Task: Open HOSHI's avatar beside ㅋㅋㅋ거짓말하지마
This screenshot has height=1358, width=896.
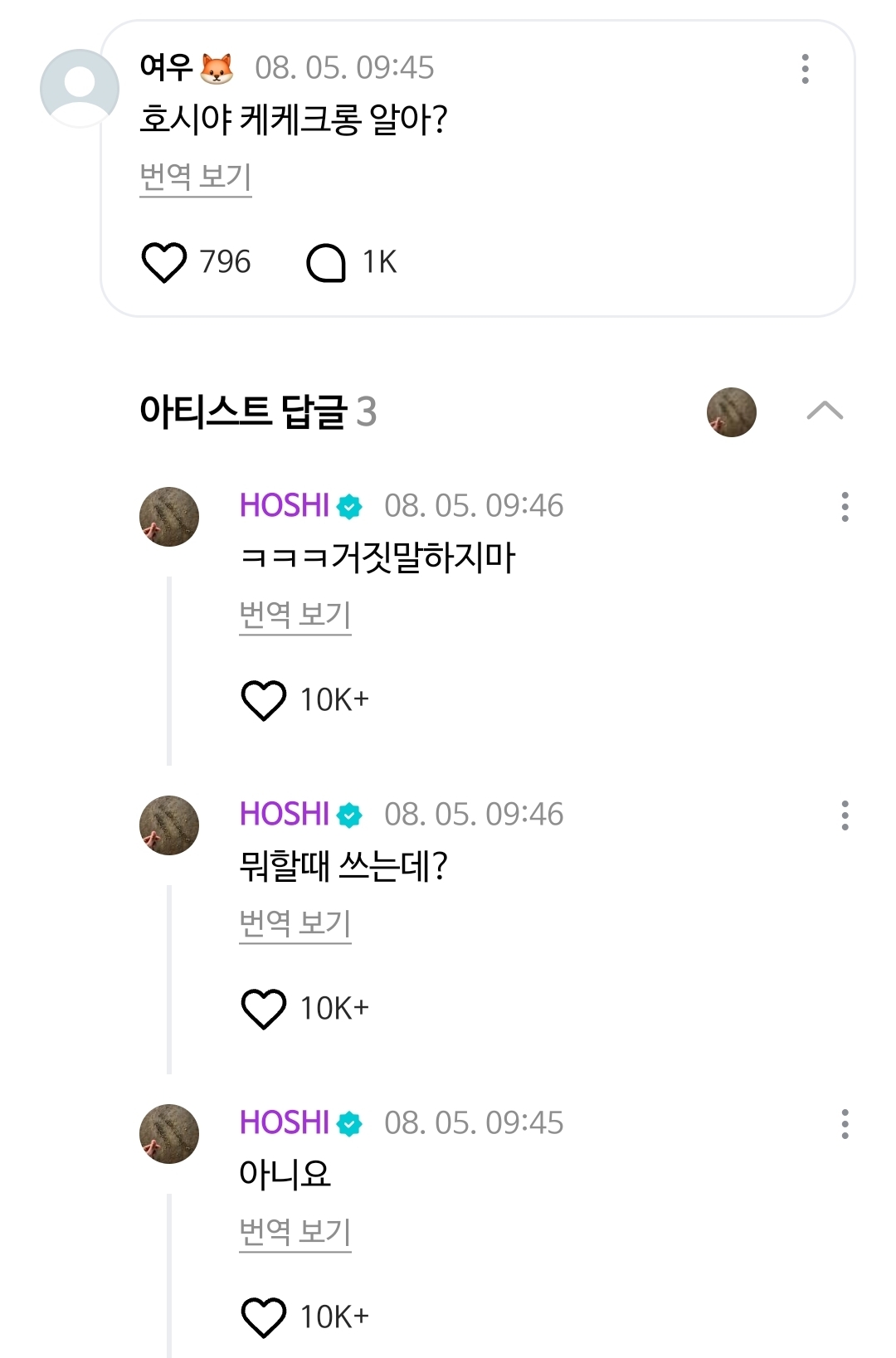Action: (x=169, y=517)
